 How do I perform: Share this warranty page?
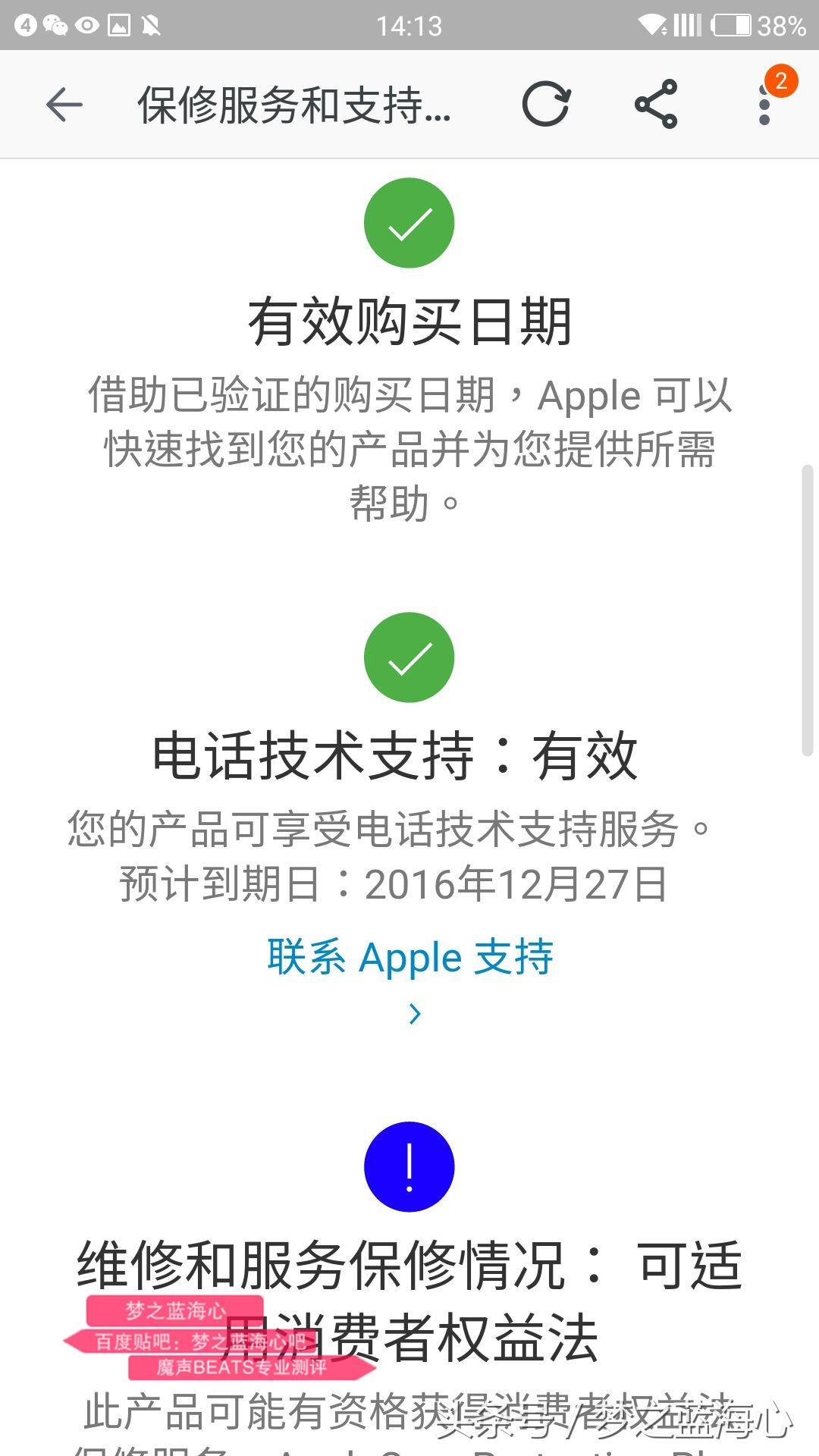[656, 104]
